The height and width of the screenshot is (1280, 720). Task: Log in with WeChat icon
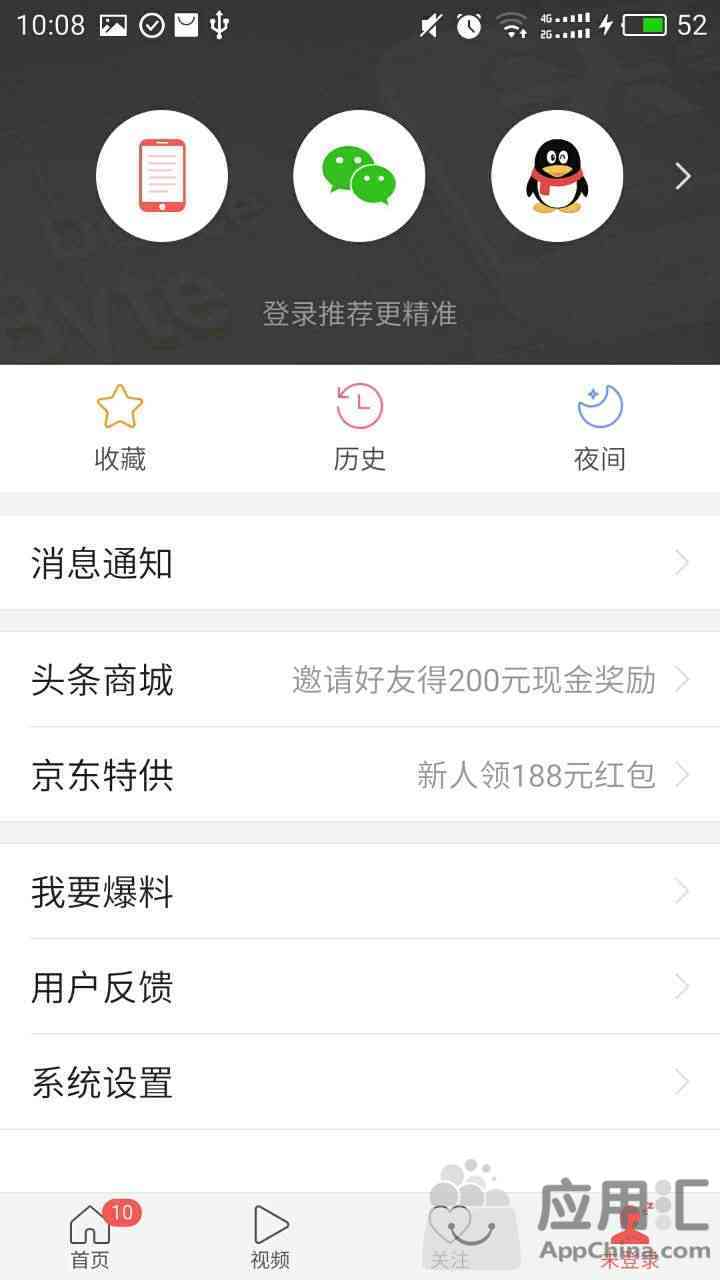pos(359,176)
